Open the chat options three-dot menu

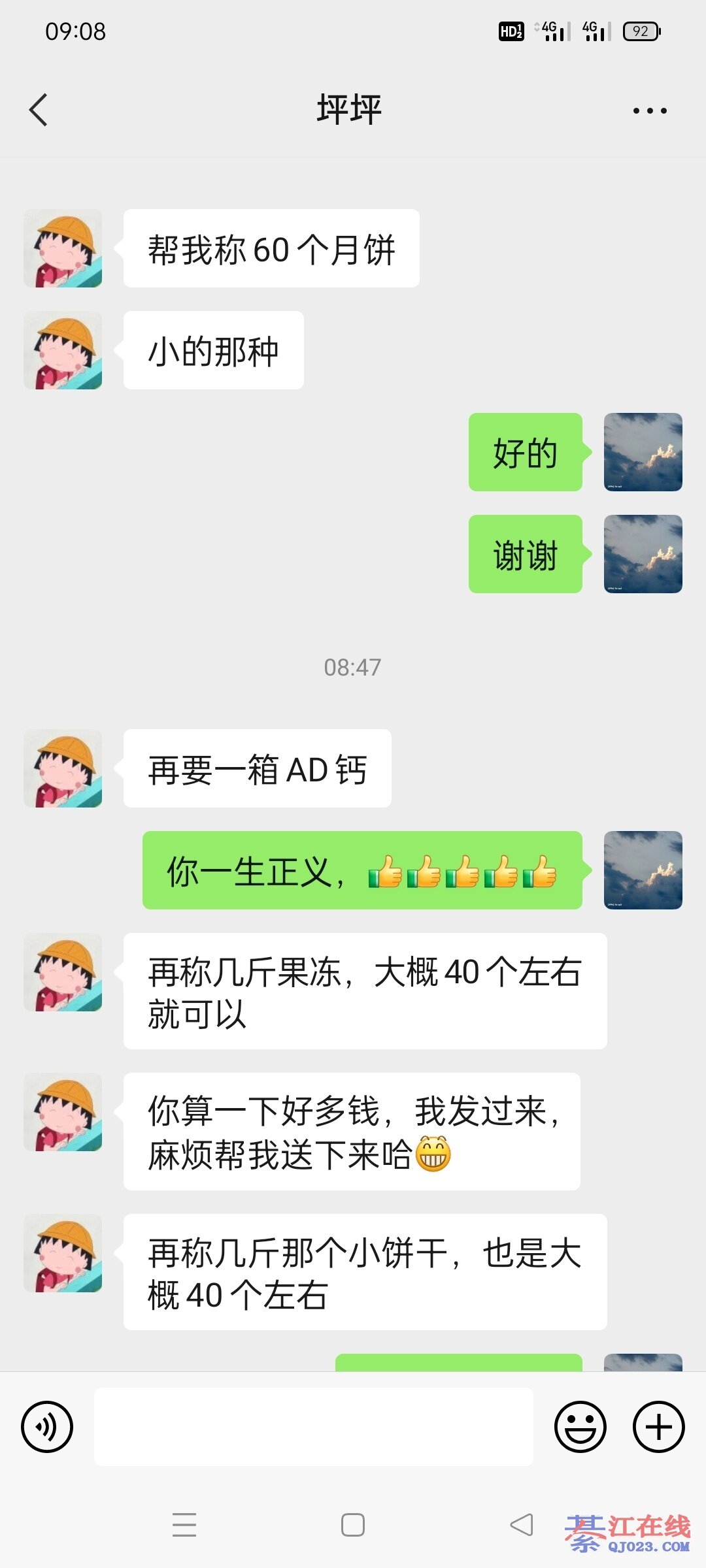tap(650, 110)
